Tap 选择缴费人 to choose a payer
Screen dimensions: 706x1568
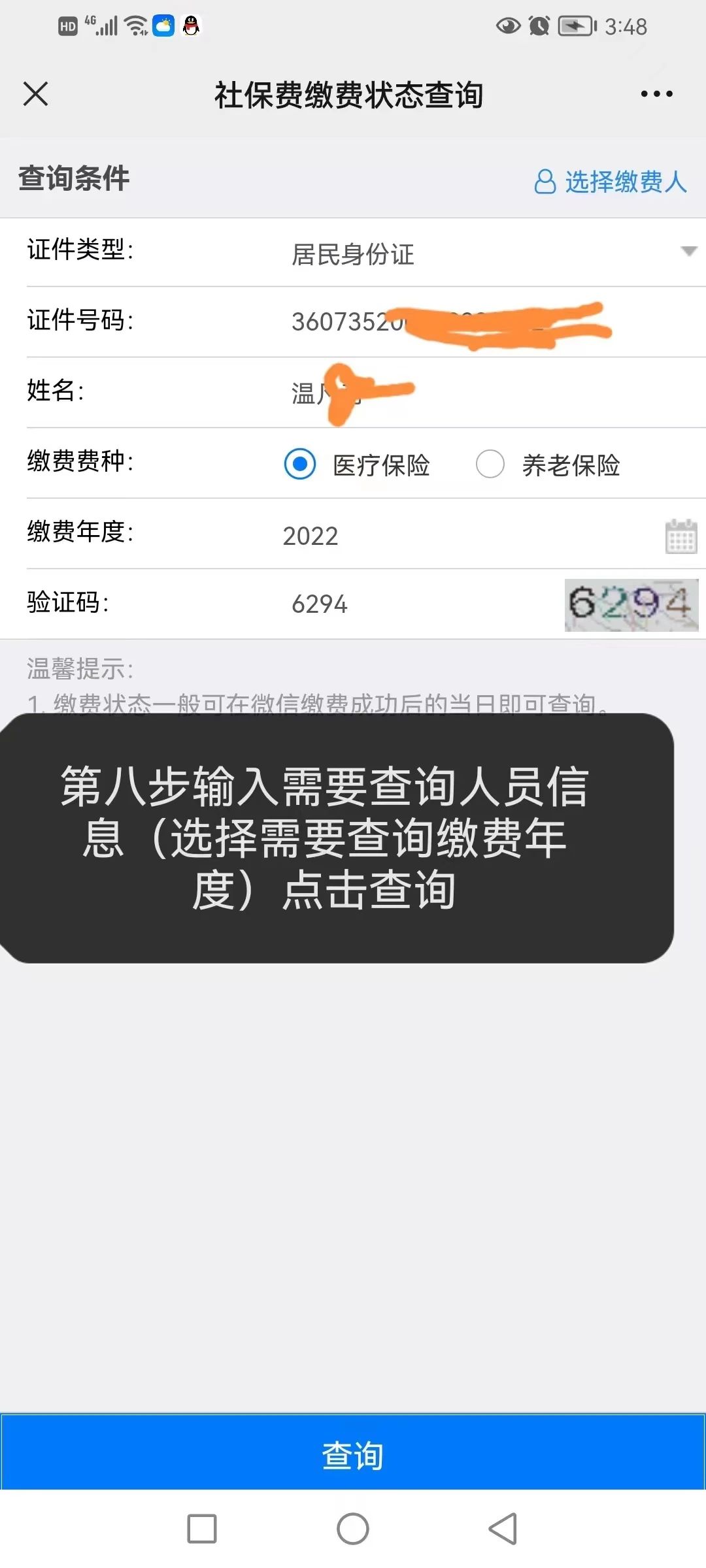(x=611, y=182)
